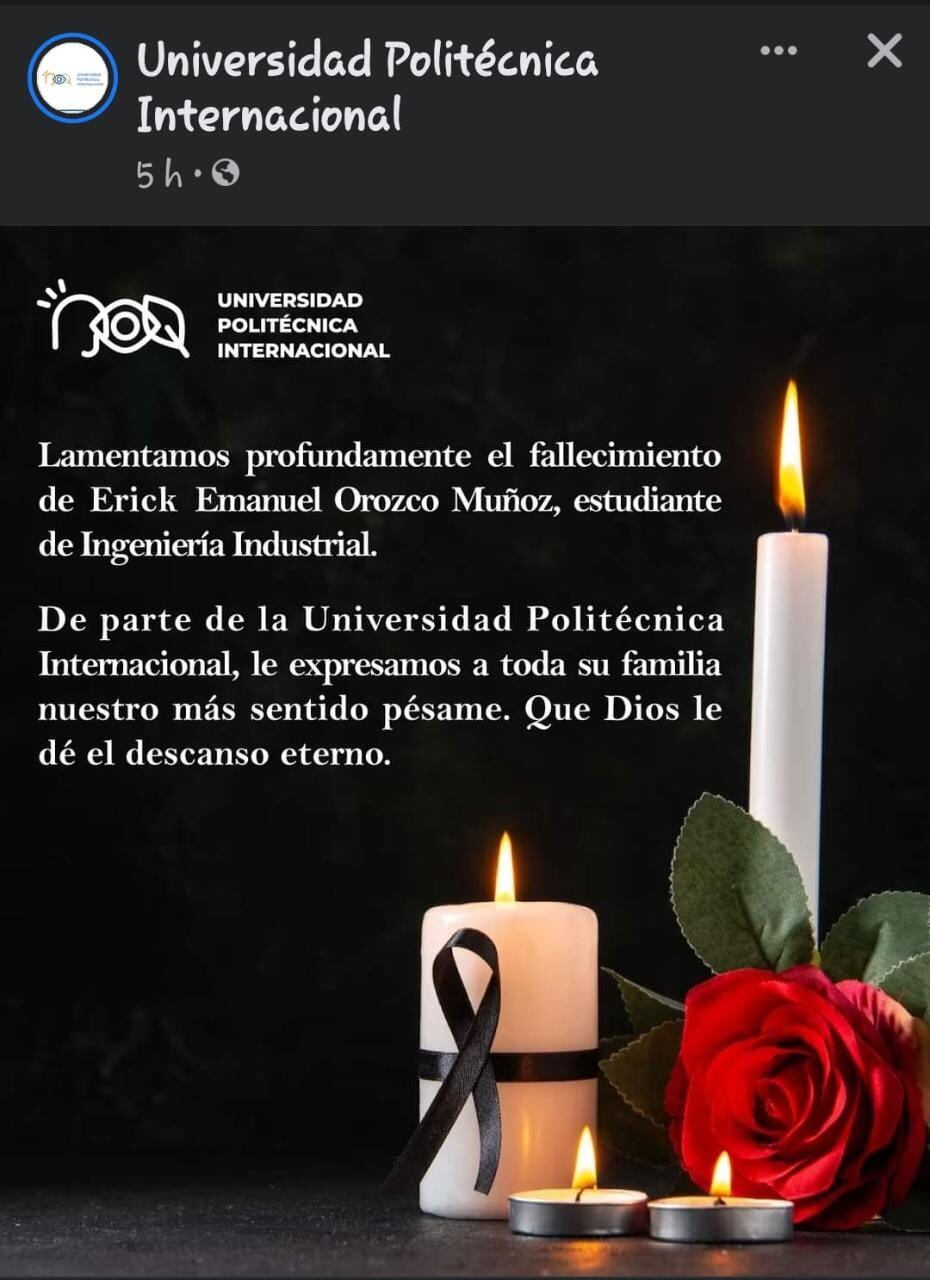Dismiss the post with the X button
Screen dimensions: 930x1280
(x=884, y=50)
